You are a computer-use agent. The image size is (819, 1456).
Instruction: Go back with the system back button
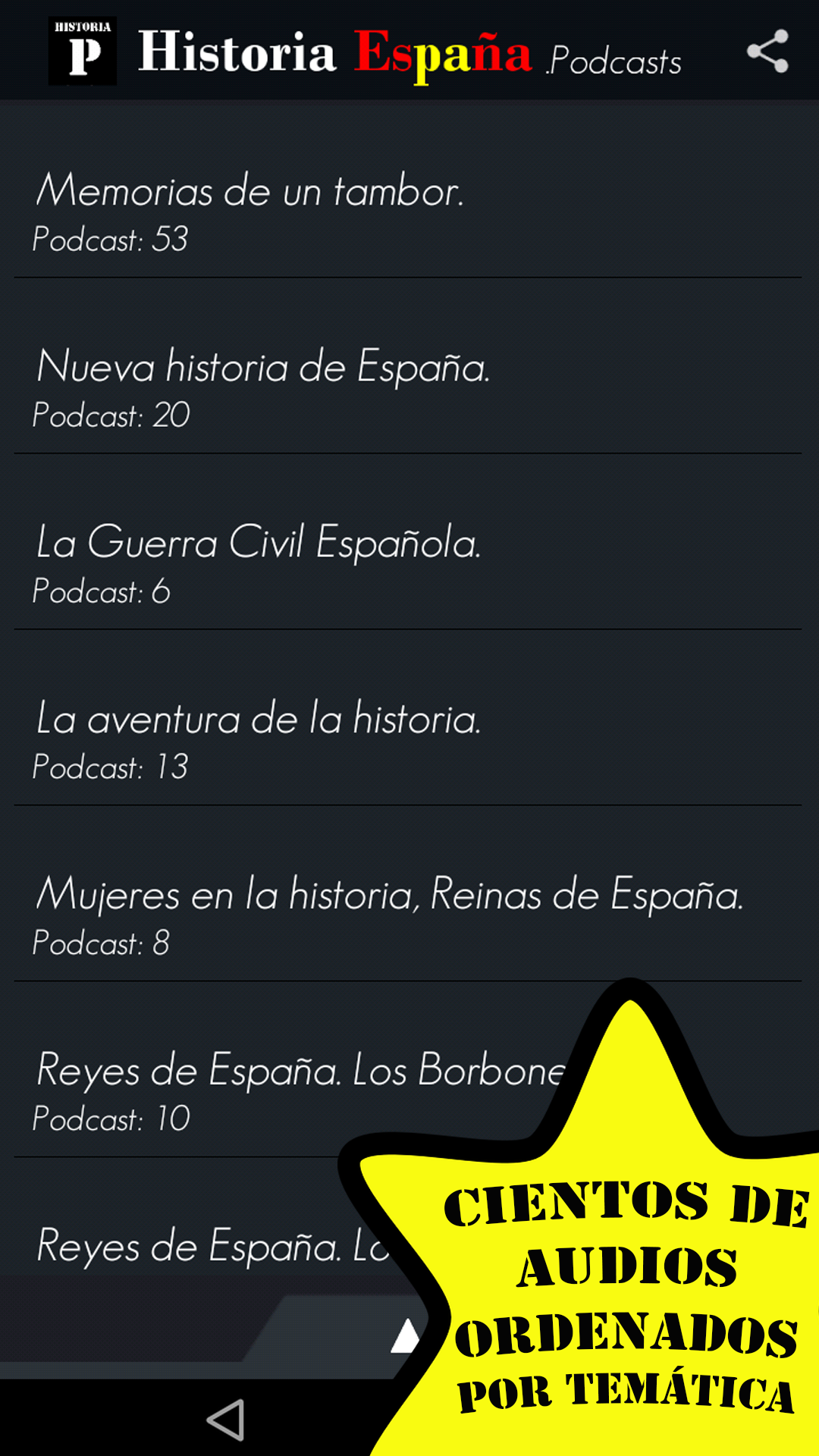pos(226,1420)
